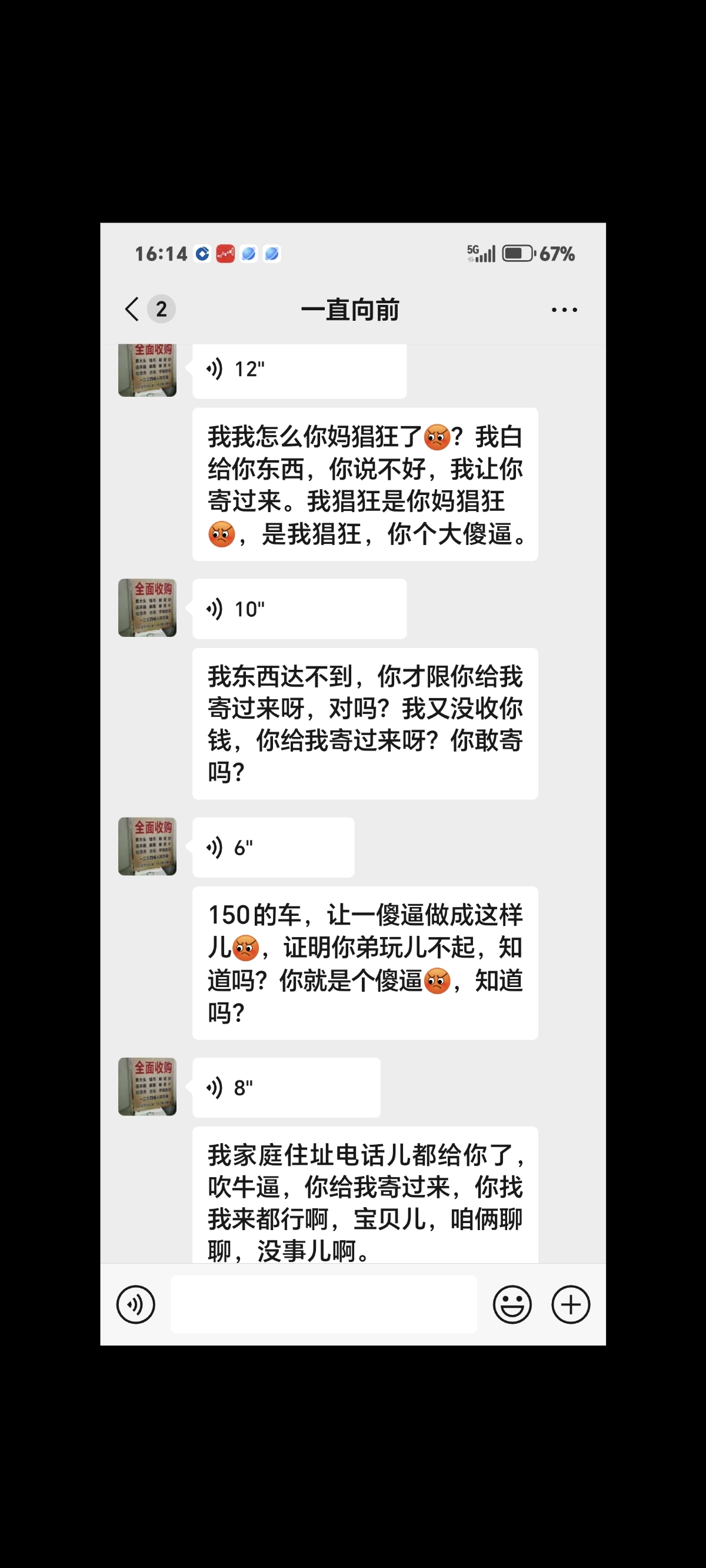This screenshot has height=1568, width=706.
Task: Play the 6-second voice message
Action: click(273, 848)
